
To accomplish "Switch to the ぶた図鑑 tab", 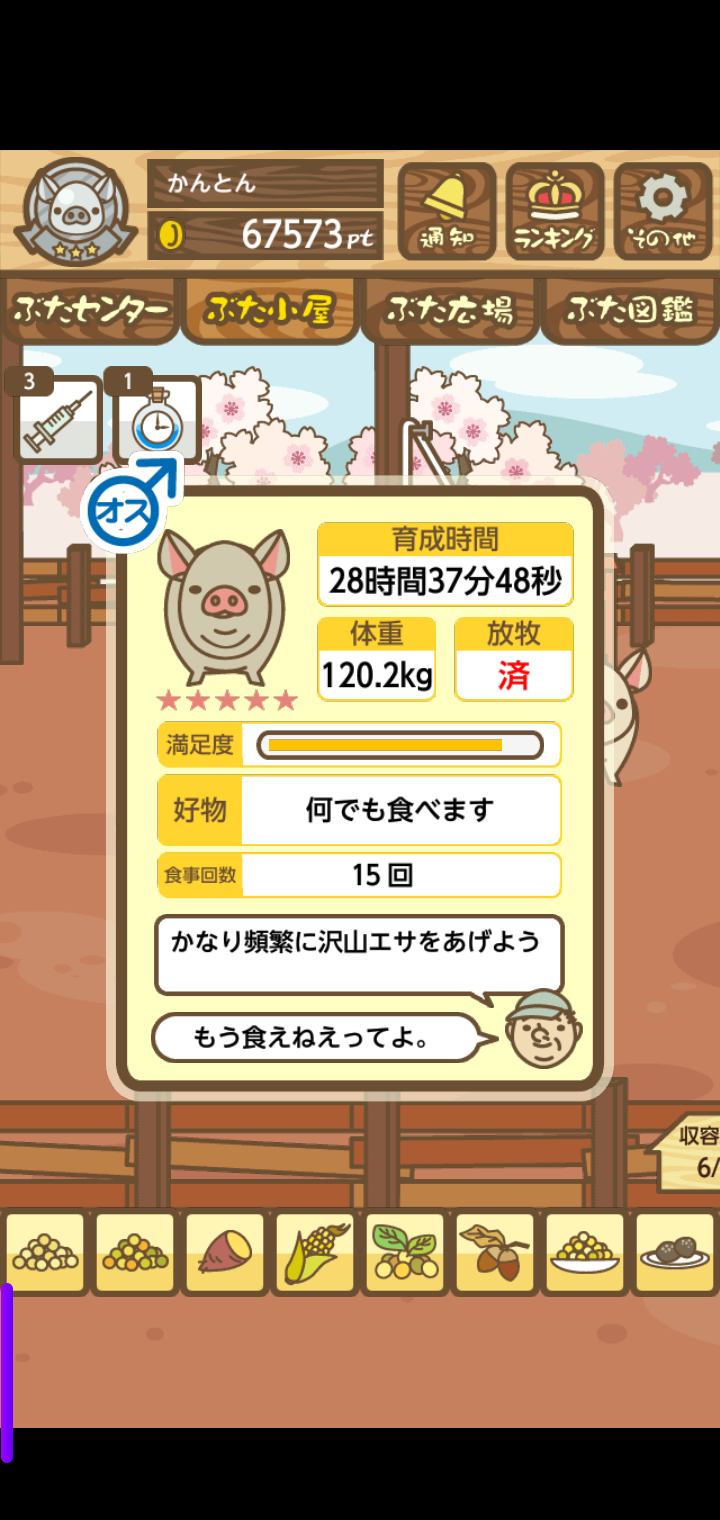I will tap(630, 311).
